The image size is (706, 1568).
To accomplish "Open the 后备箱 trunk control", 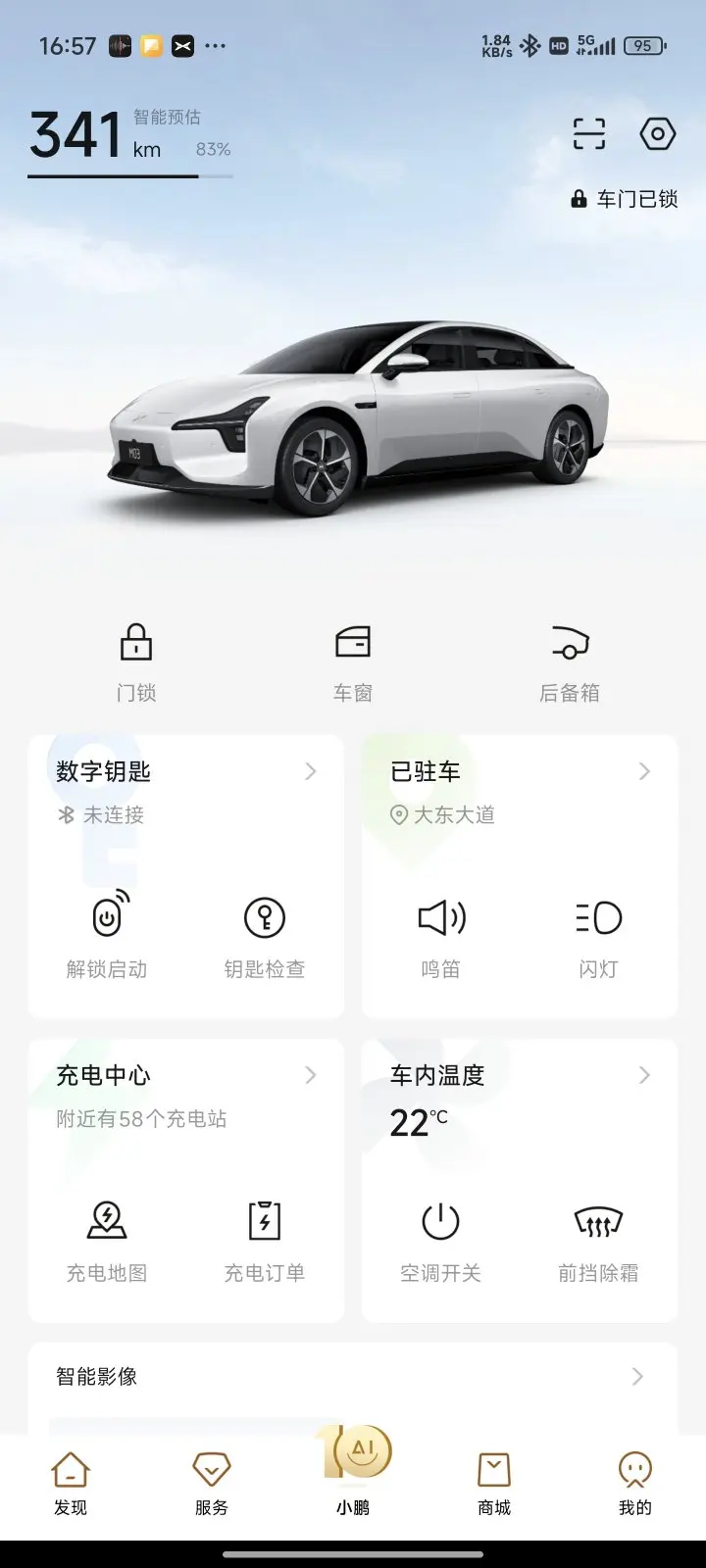I will 570,661.
